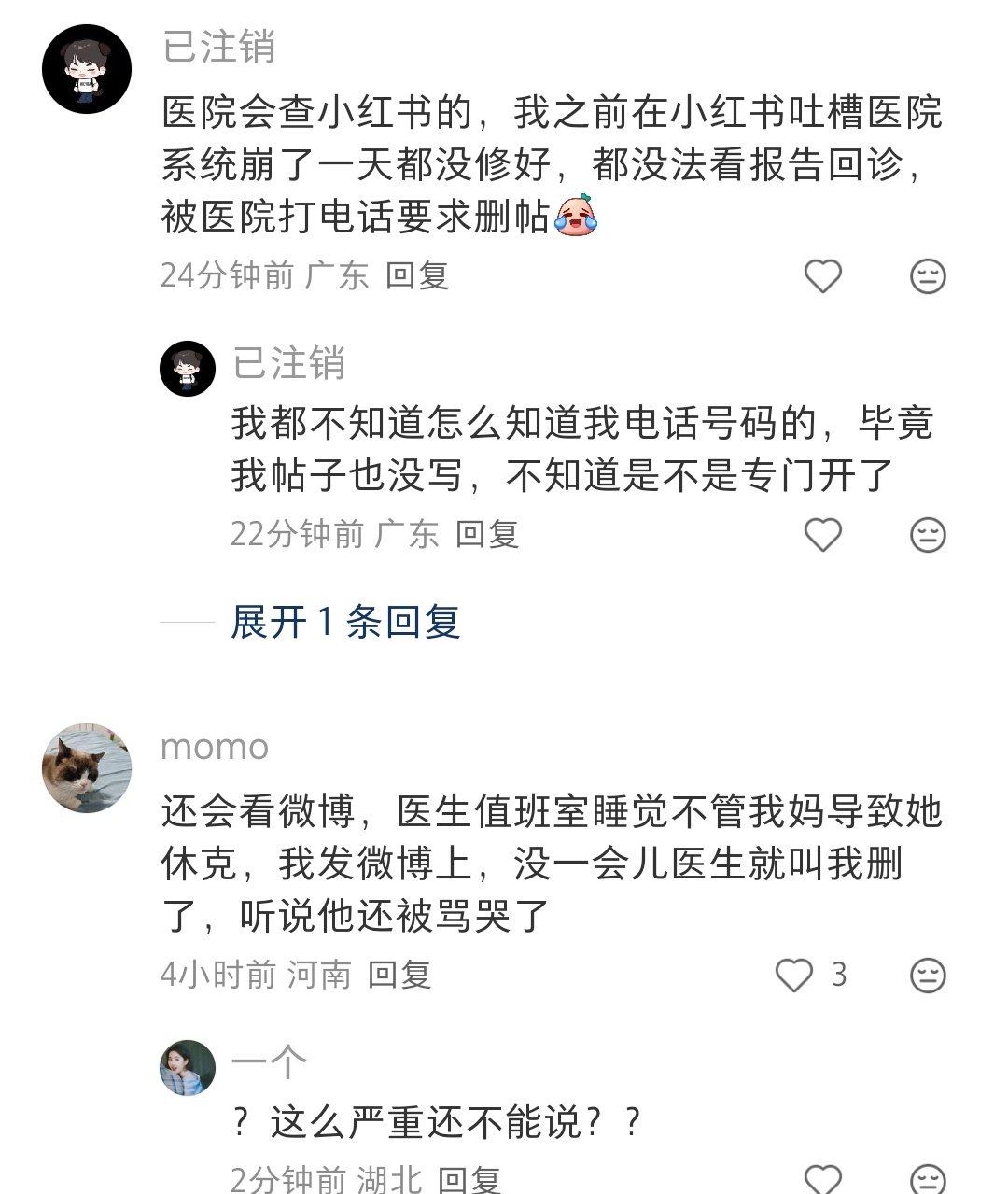The height and width of the screenshot is (1194, 1008).
Task: Tap the dislike face on the 24分钟前 comment
Action: [928, 276]
